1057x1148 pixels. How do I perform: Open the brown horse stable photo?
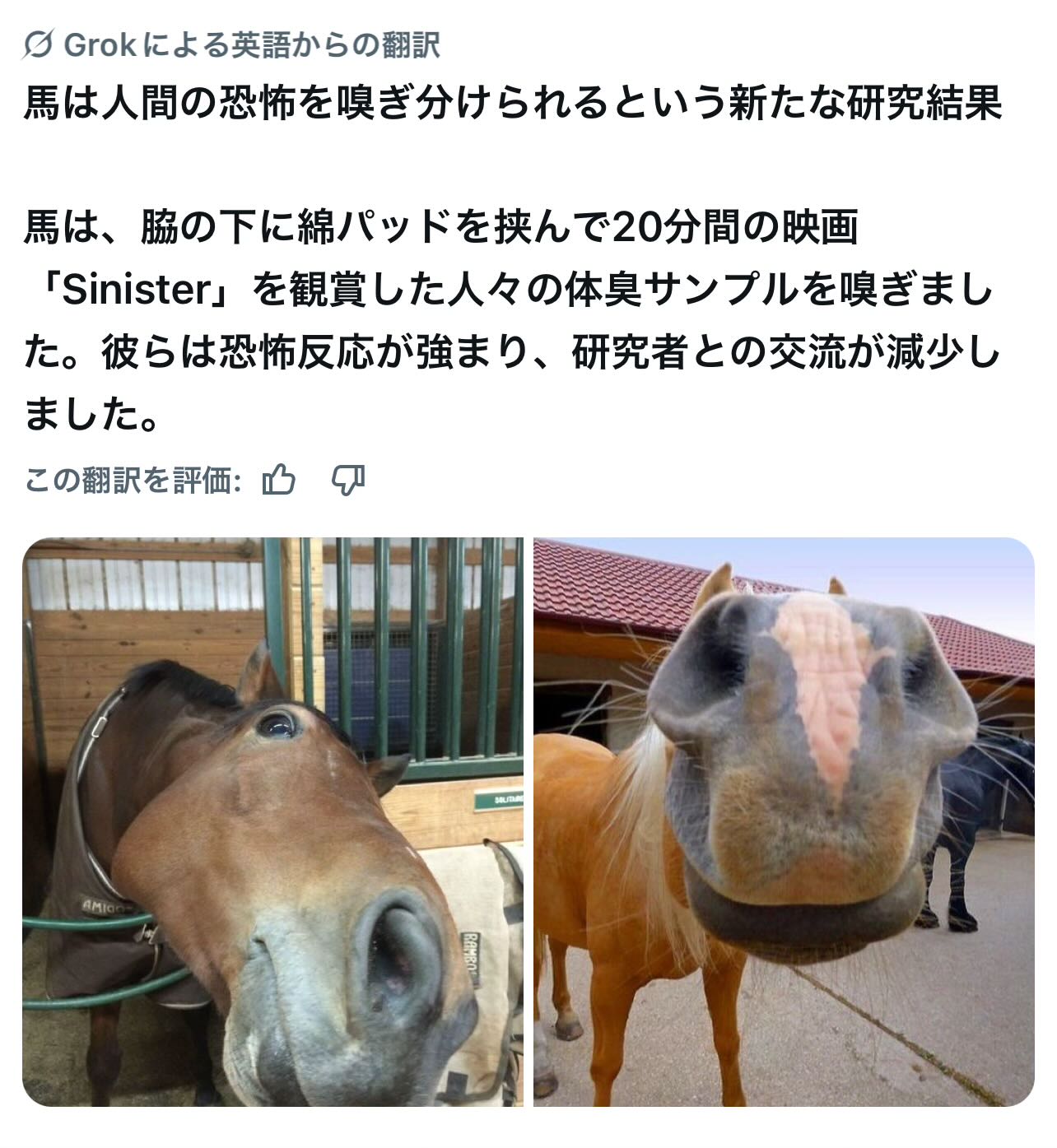click(x=272, y=821)
